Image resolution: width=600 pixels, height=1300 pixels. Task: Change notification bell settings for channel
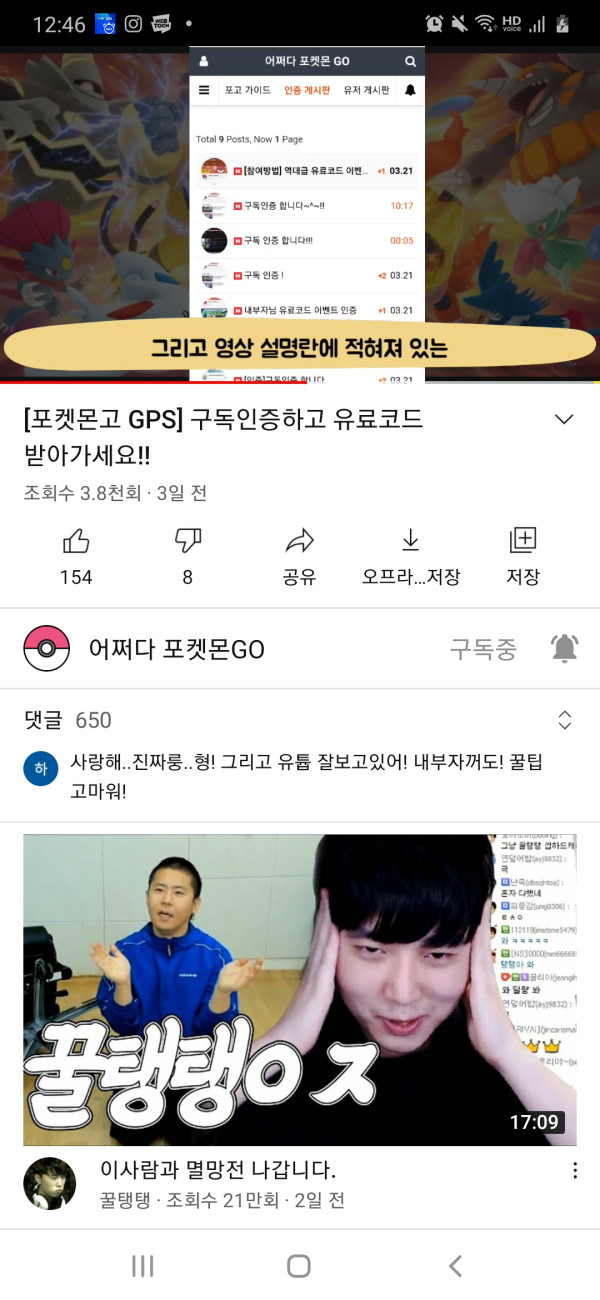click(565, 649)
